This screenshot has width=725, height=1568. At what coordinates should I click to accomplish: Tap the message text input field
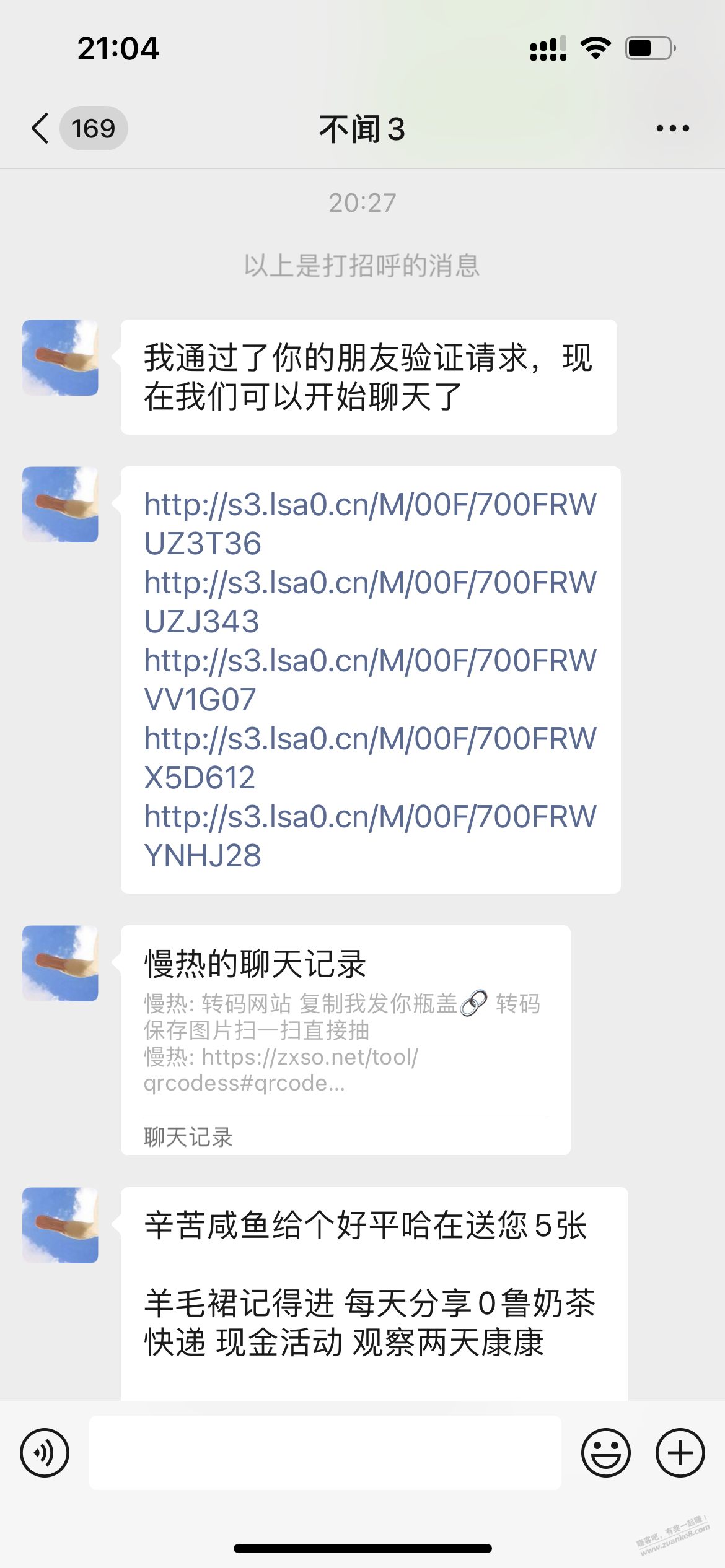(x=325, y=1453)
